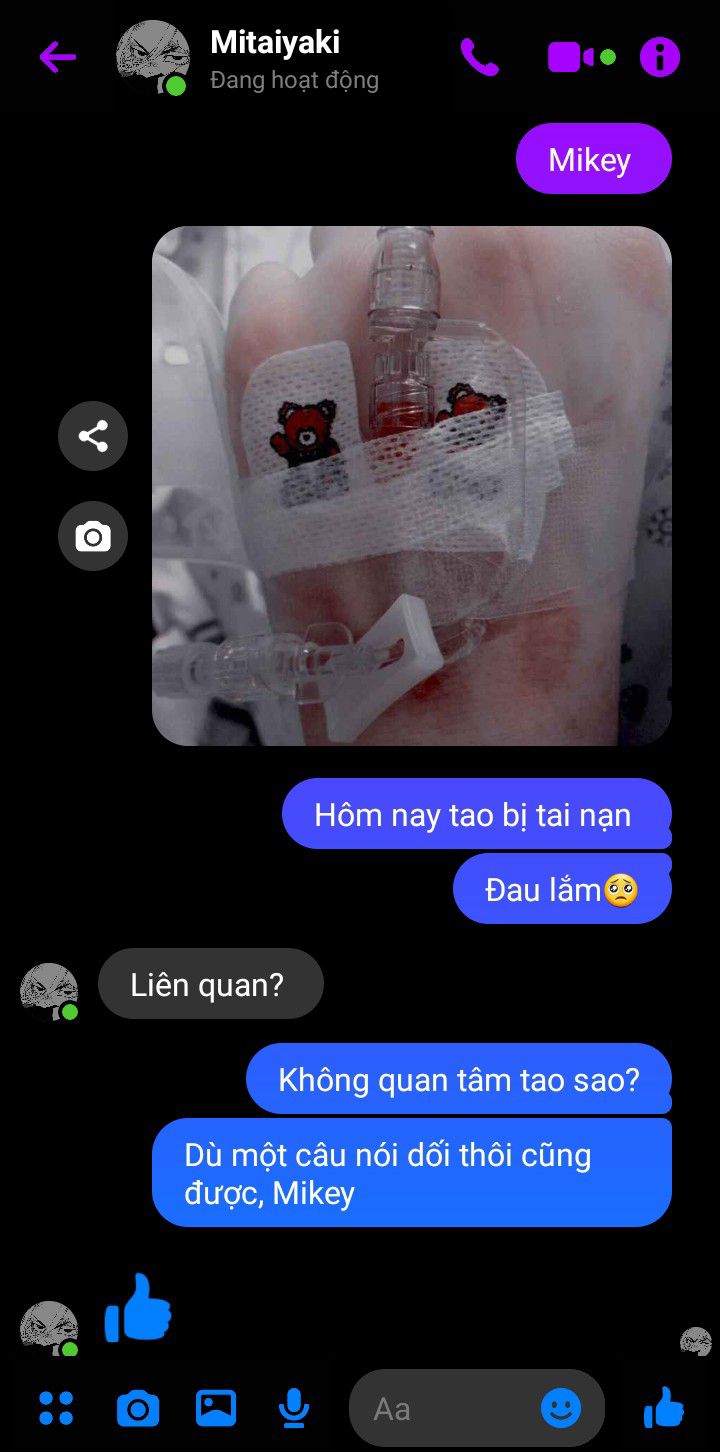Start a video call with Mitaiyaki
The image size is (720, 1452).
pyautogui.click(x=571, y=57)
